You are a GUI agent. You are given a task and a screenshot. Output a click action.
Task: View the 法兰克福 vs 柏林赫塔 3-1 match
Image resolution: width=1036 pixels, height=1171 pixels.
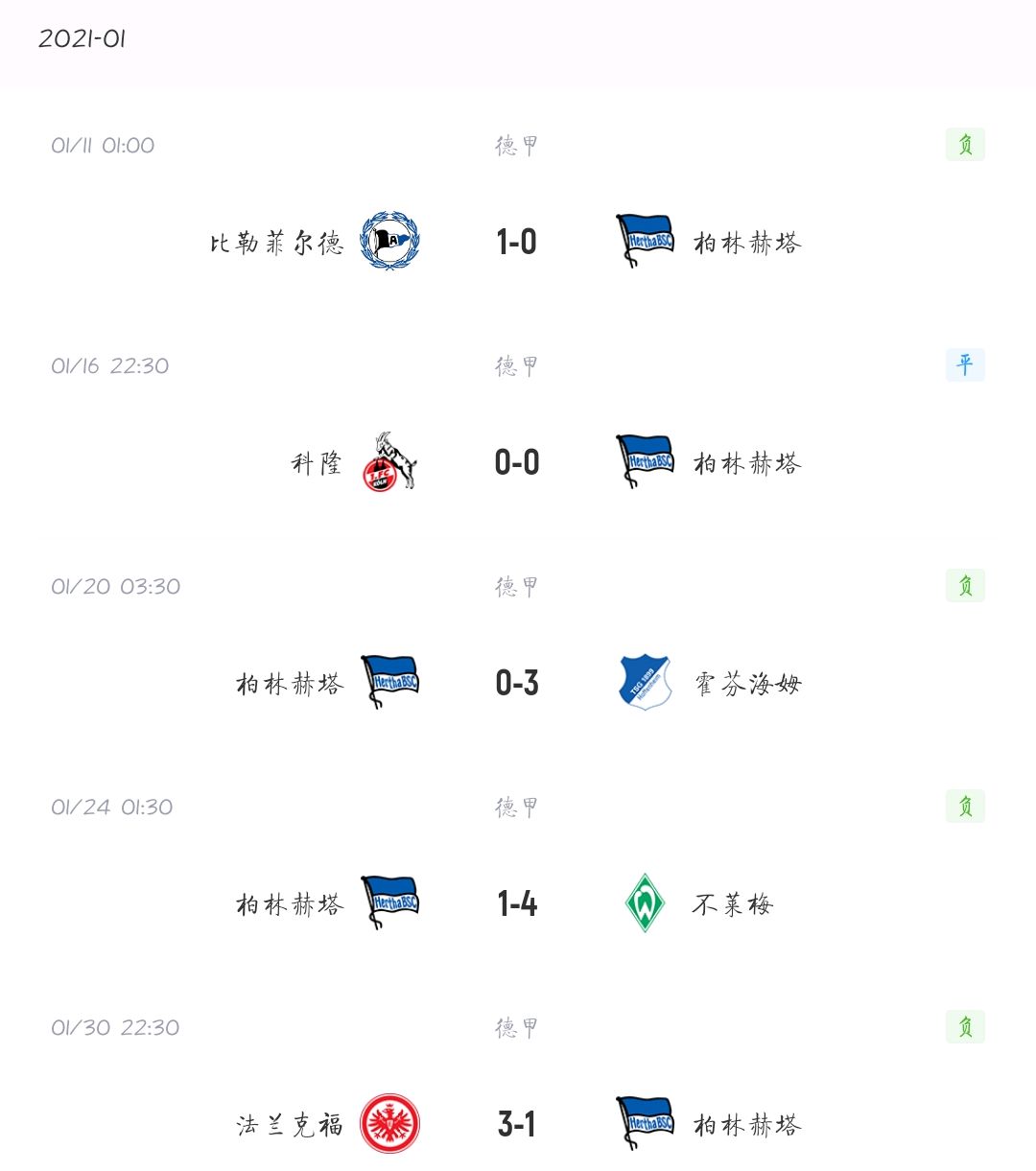click(x=516, y=1124)
